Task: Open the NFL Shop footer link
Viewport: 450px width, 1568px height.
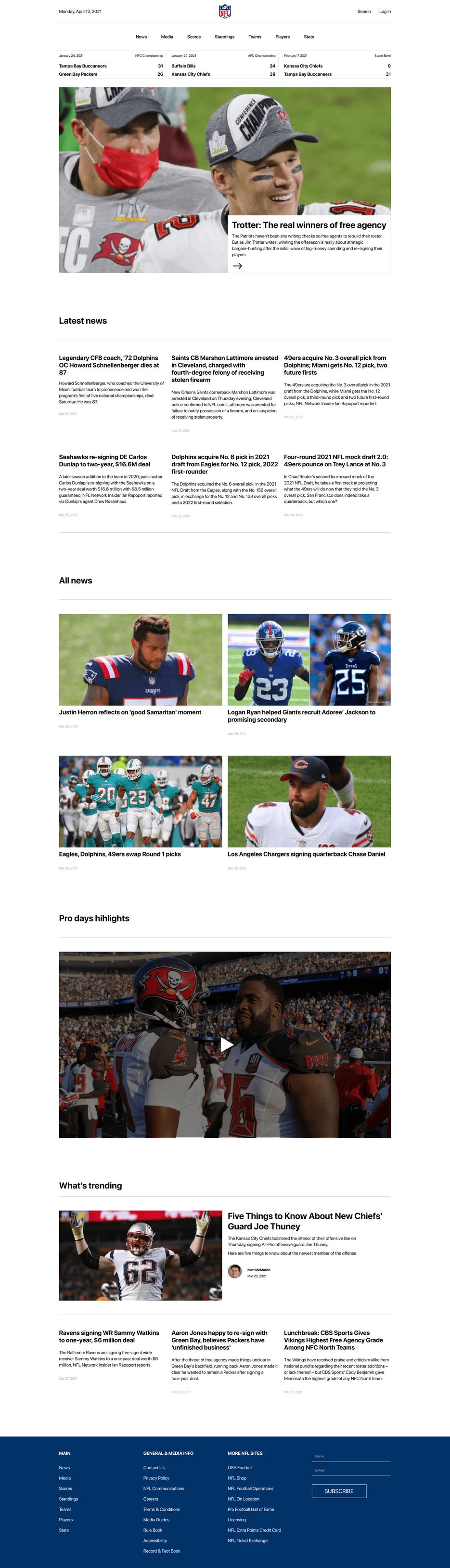Action: tap(237, 1478)
